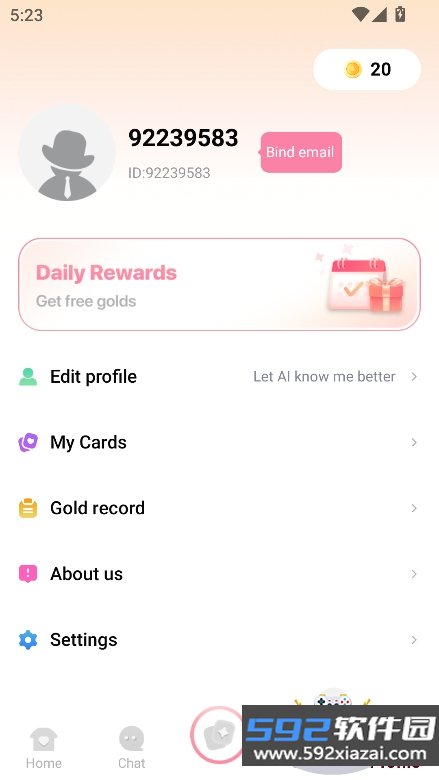
Task: Open About us
Action: [219, 574]
